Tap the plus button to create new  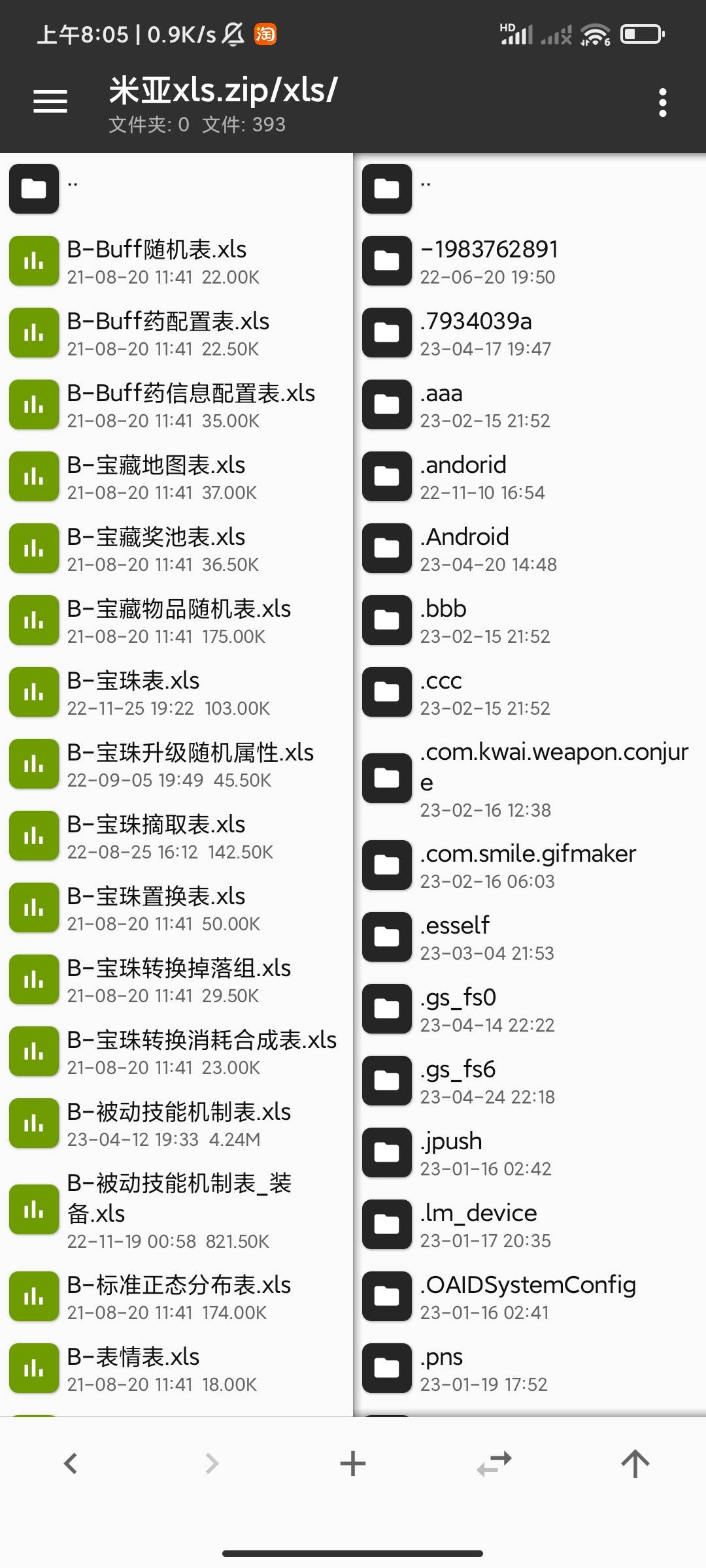coord(353,1463)
